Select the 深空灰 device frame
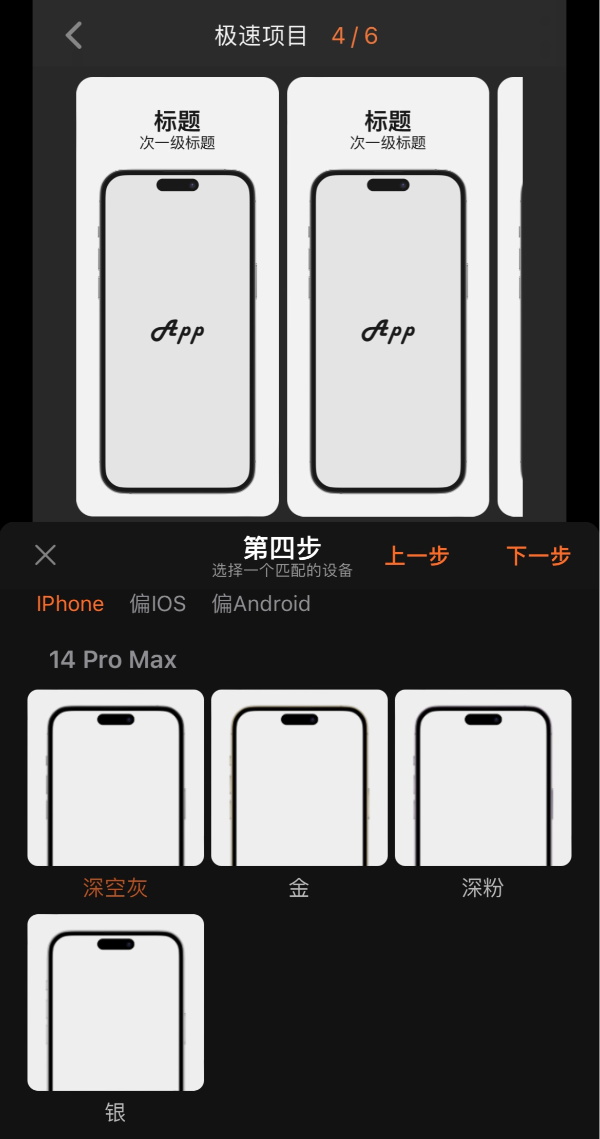 click(x=115, y=778)
